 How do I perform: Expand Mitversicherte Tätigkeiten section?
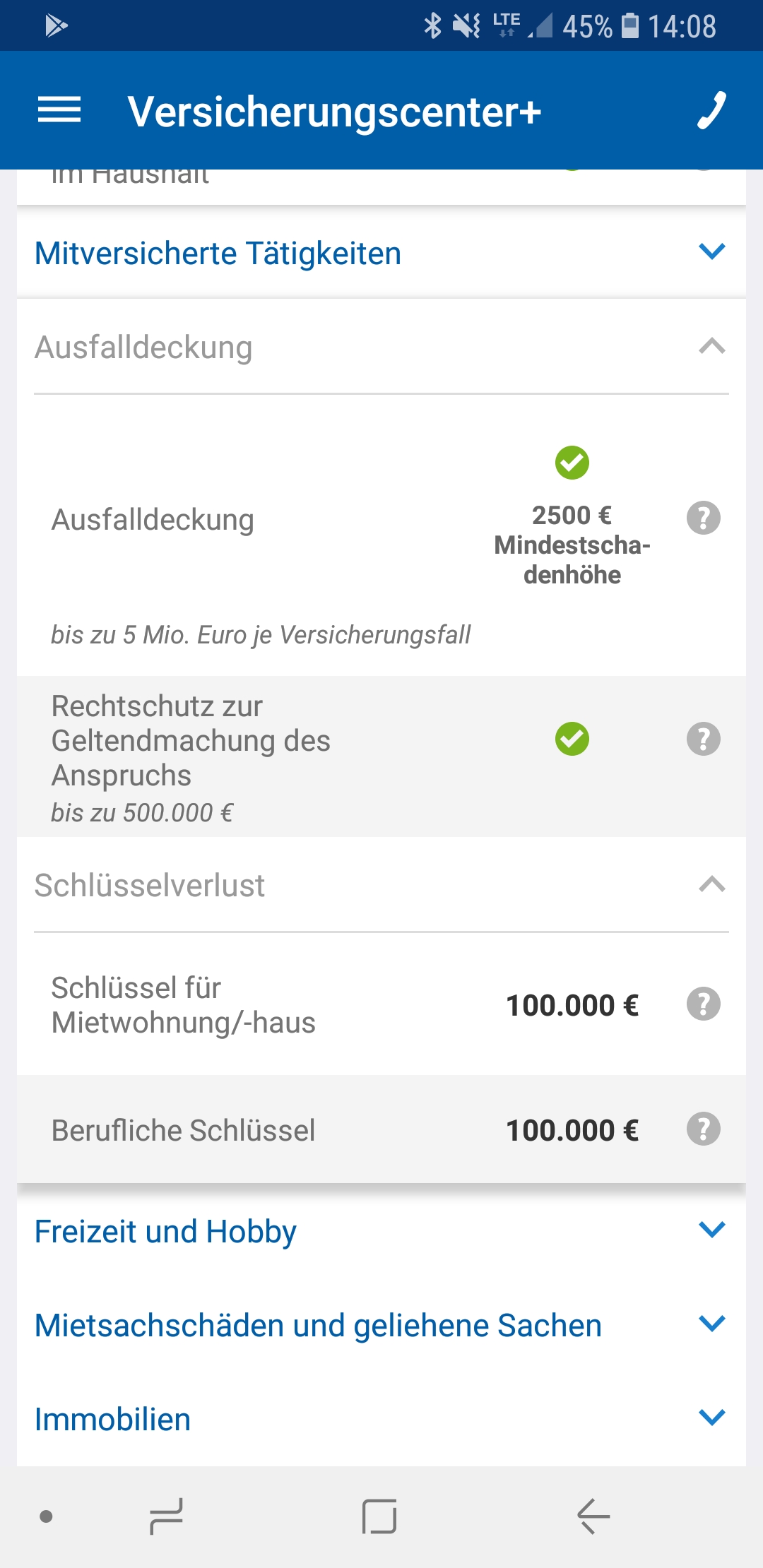coord(711,252)
